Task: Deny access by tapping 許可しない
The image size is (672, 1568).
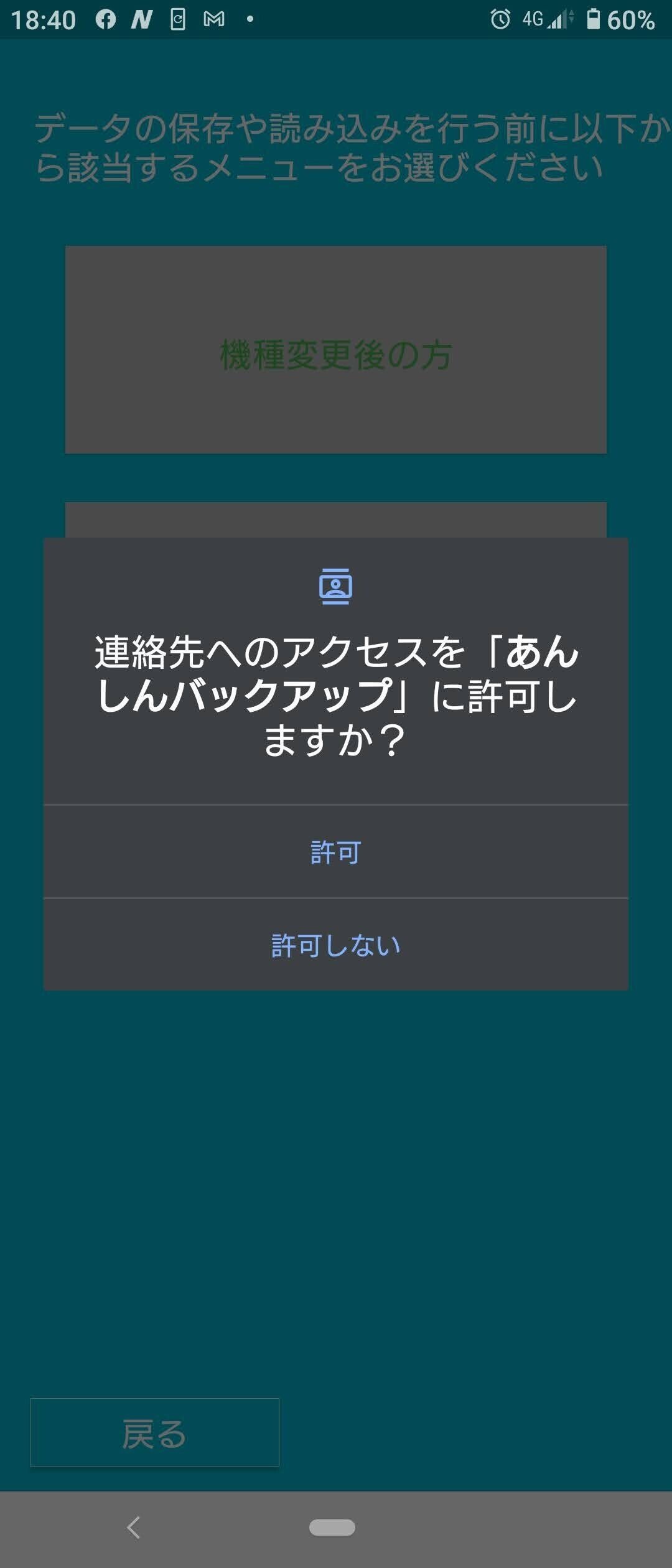Action: 336,946
